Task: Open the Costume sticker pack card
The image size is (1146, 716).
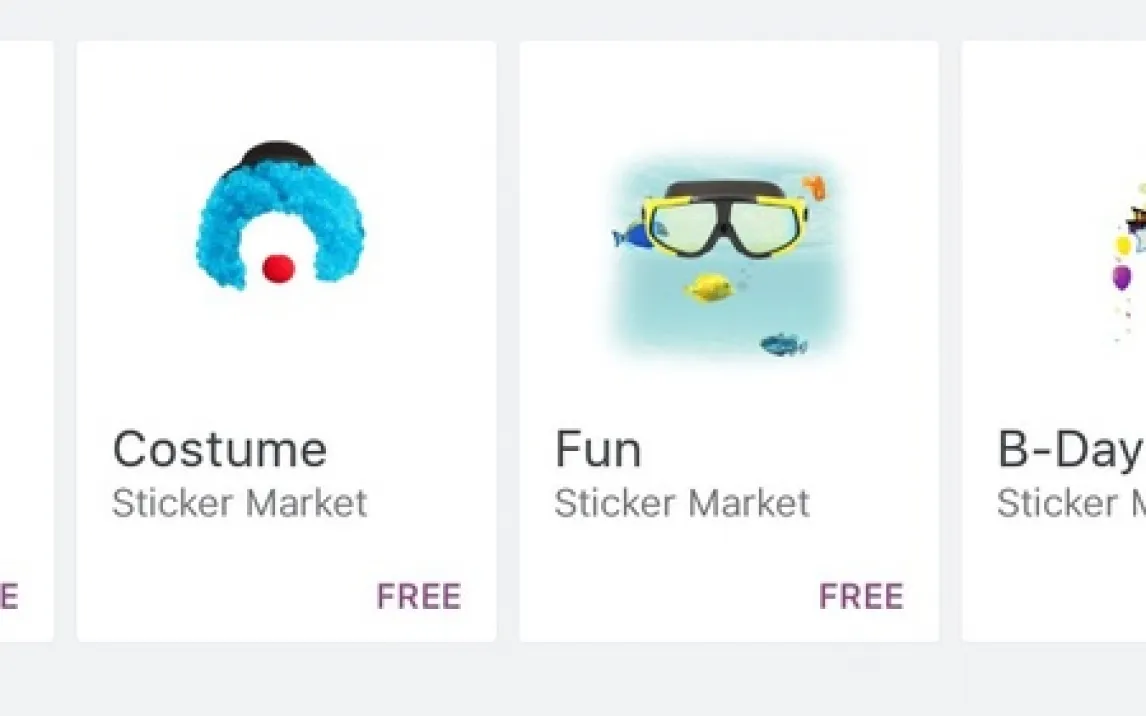Action: tap(285, 340)
